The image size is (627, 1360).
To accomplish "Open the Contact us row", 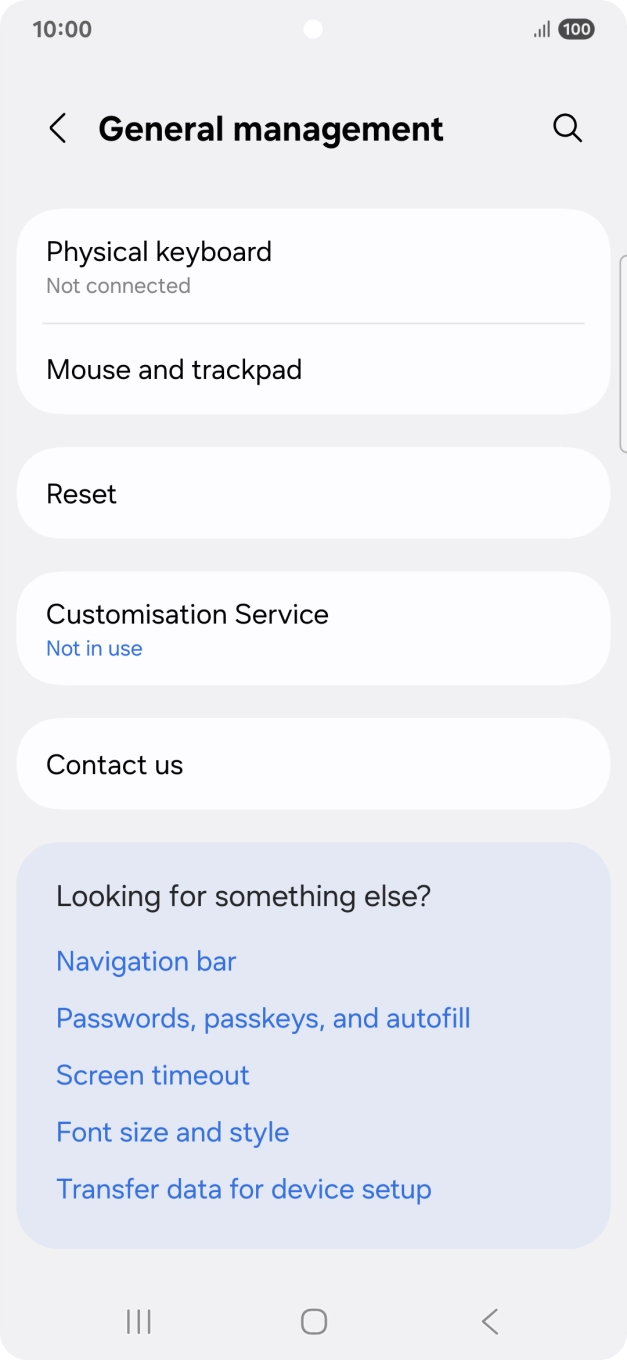I will pyautogui.click(x=313, y=765).
